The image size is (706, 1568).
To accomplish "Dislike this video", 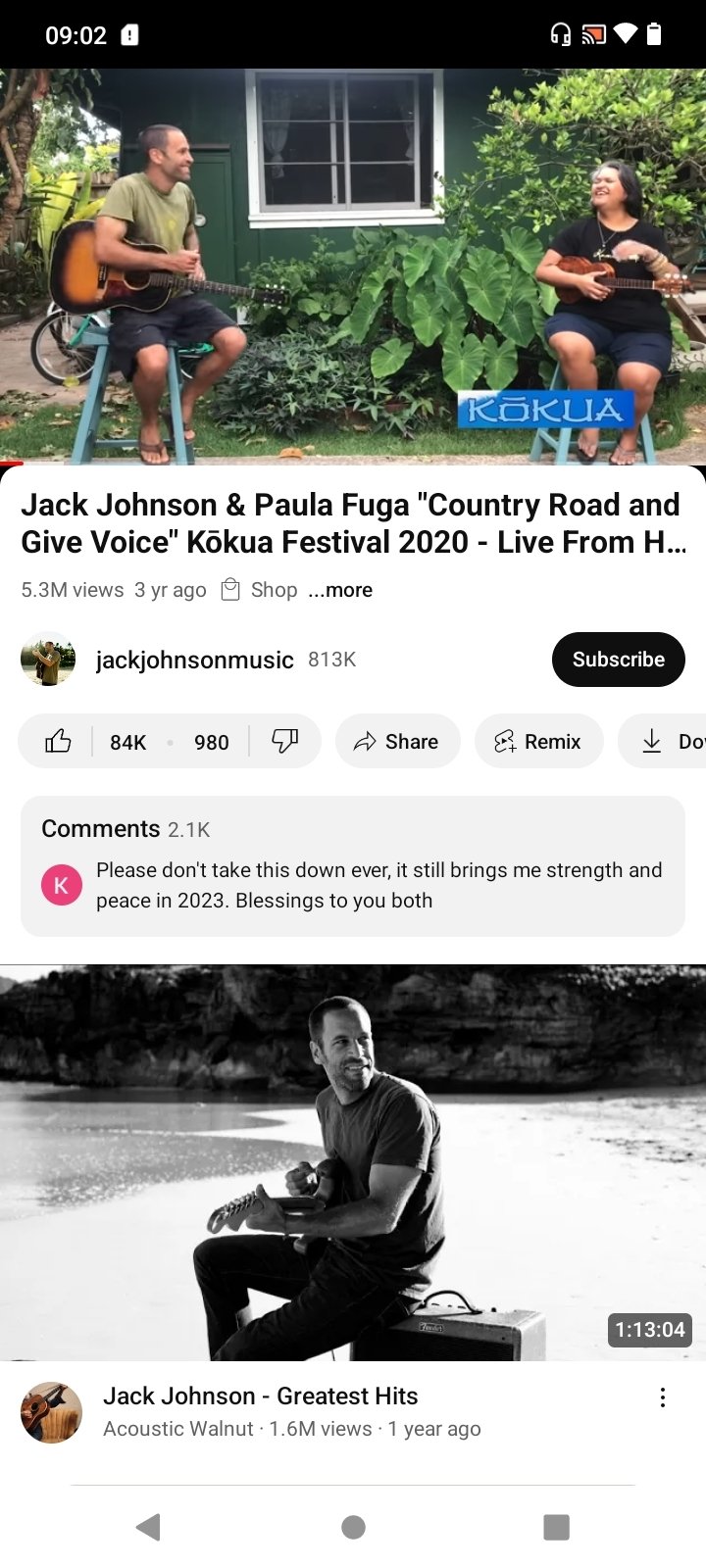I will point(284,742).
